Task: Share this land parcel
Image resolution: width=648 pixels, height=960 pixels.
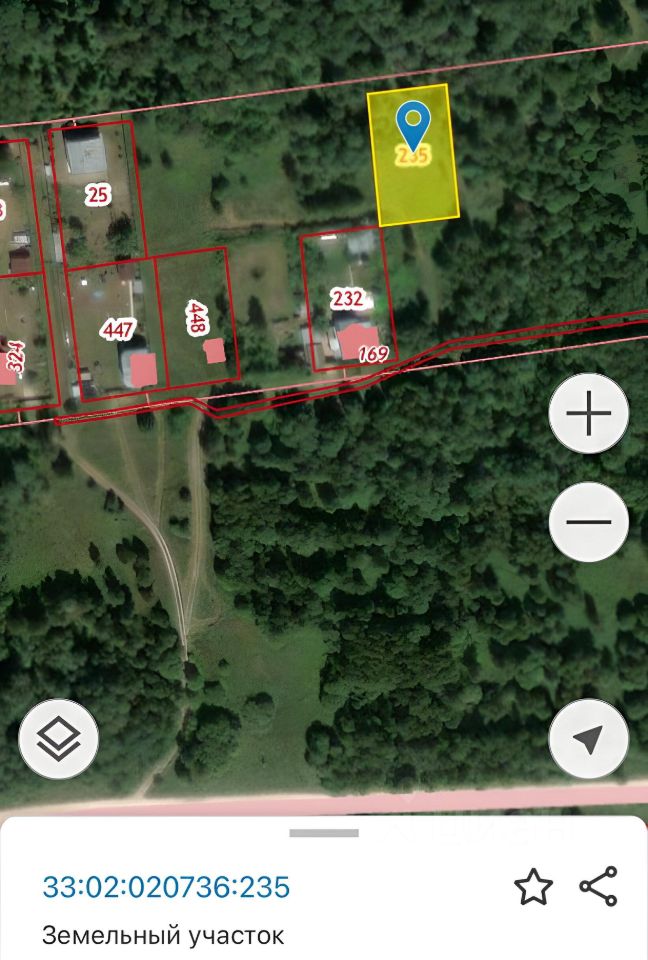Action: pyautogui.click(x=598, y=887)
